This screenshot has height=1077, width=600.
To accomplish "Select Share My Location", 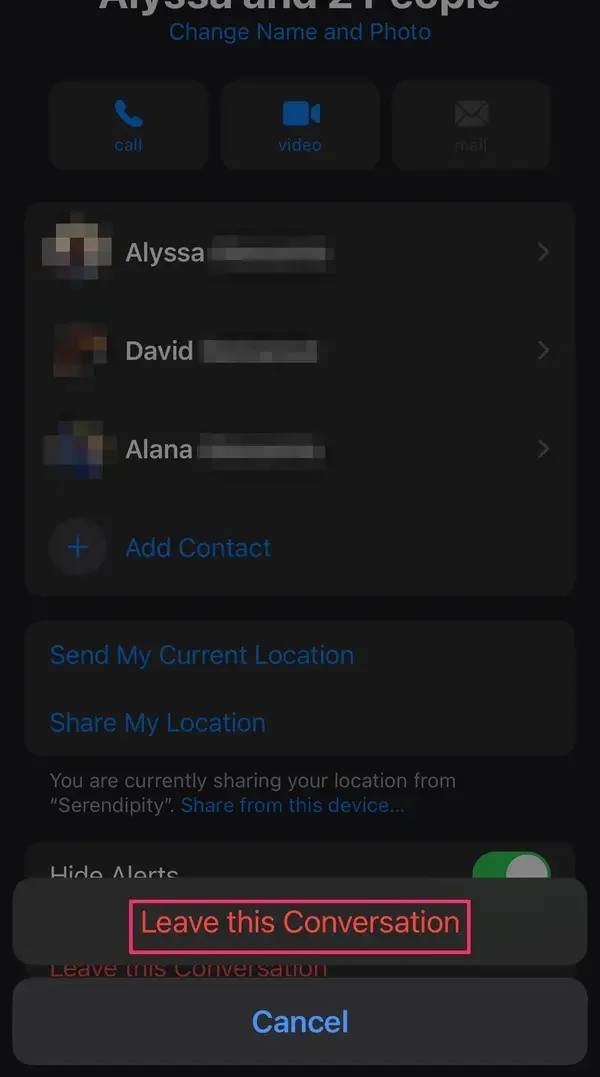I will click(x=158, y=722).
